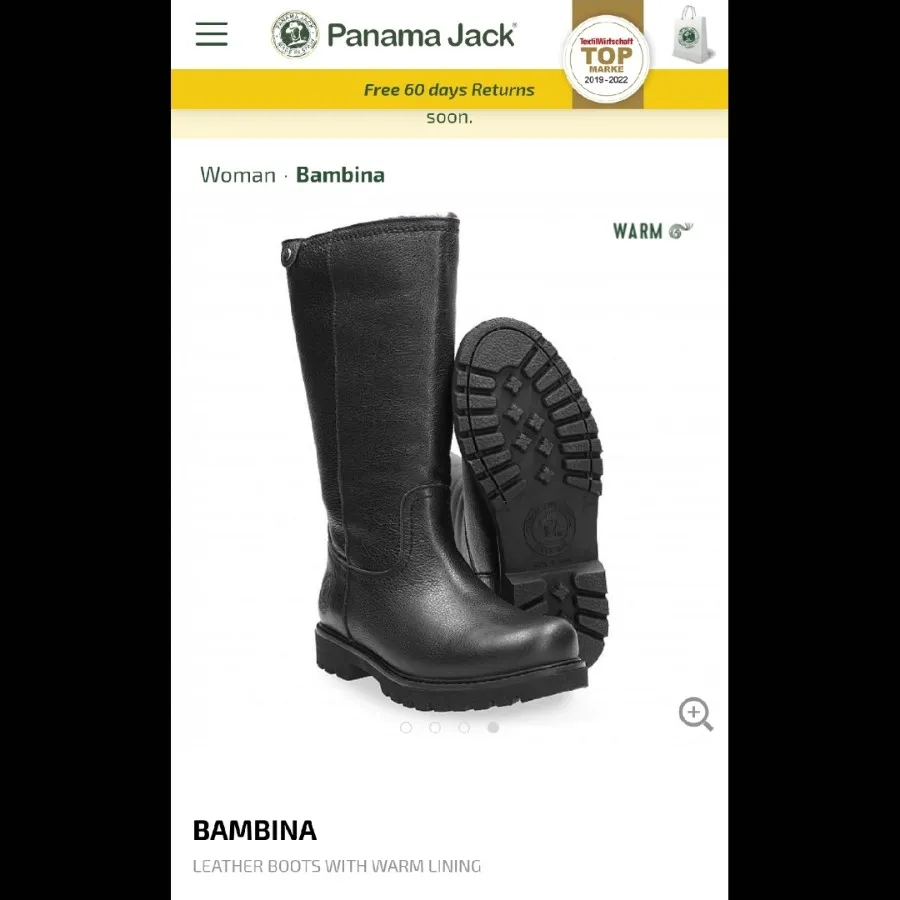Open the Bambina boot photo
The image size is (900, 900).
[450, 460]
